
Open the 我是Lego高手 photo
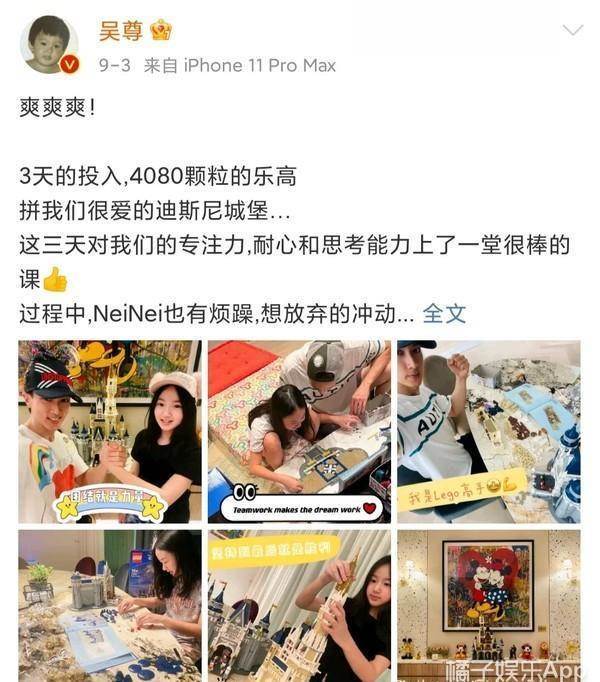(x=488, y=431)
